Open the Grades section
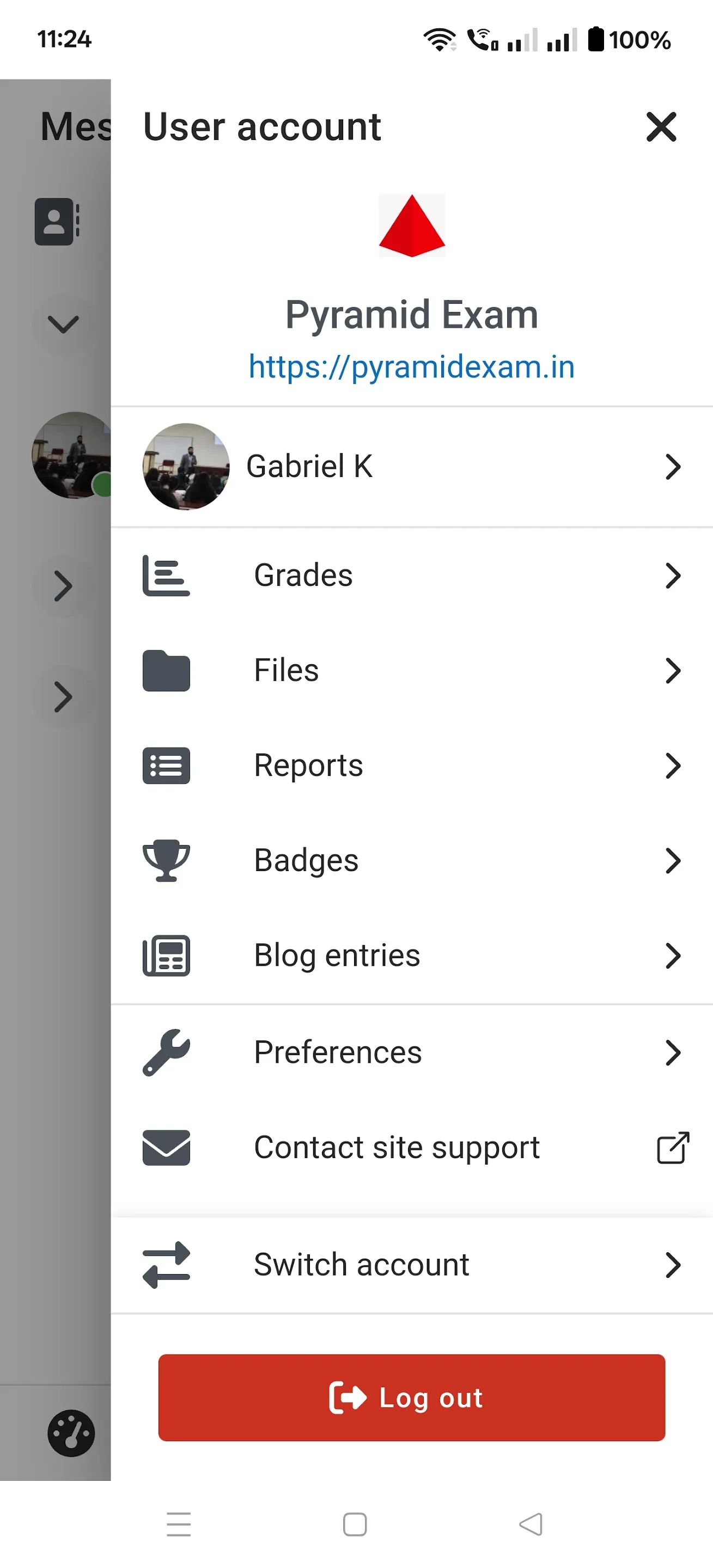Screen dimensions: 713x1568 coord(412,575)
